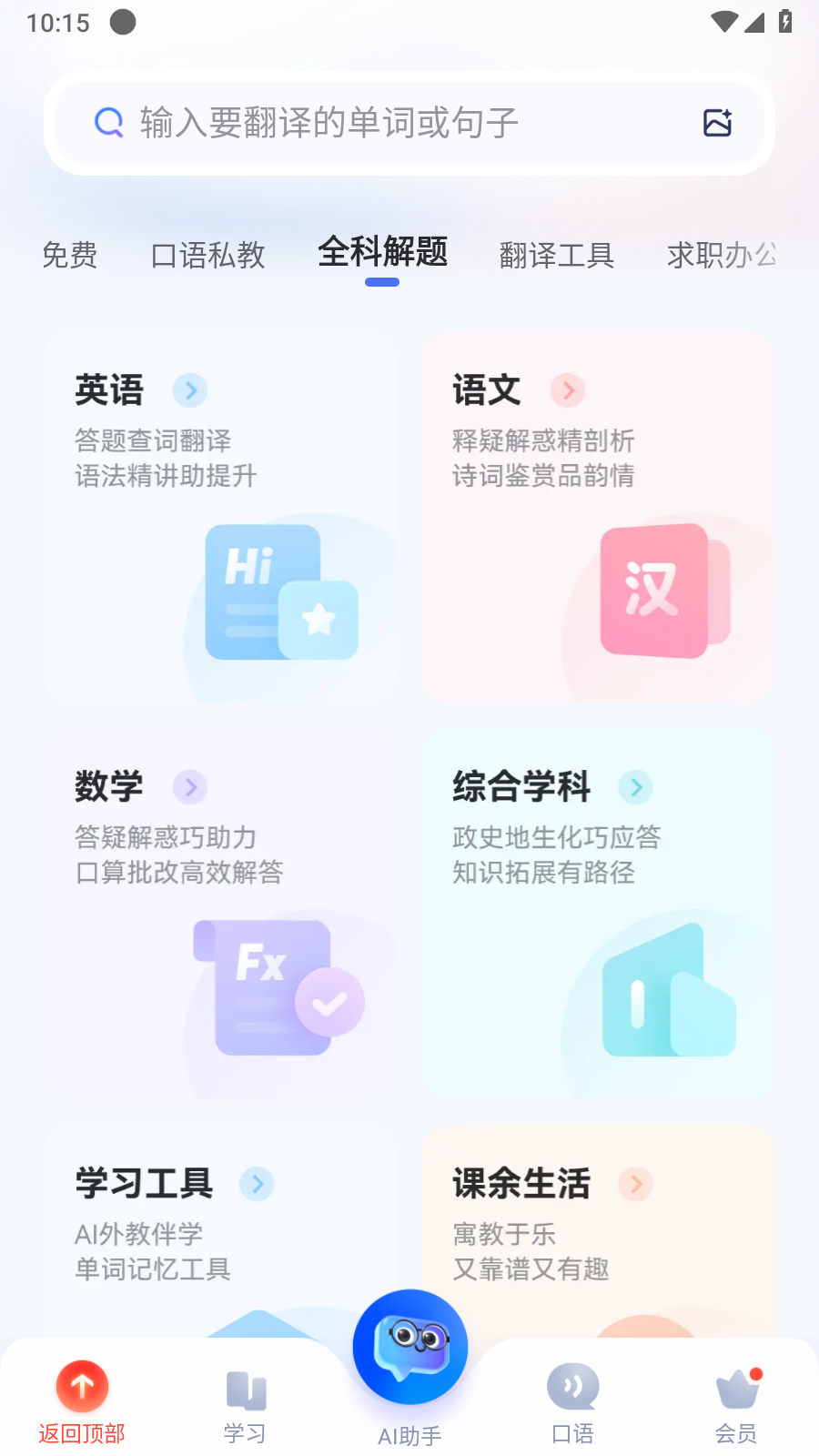The image size is (819, 1456).
Task: Open image translation icon in search bar
Action: click(717, 123)
